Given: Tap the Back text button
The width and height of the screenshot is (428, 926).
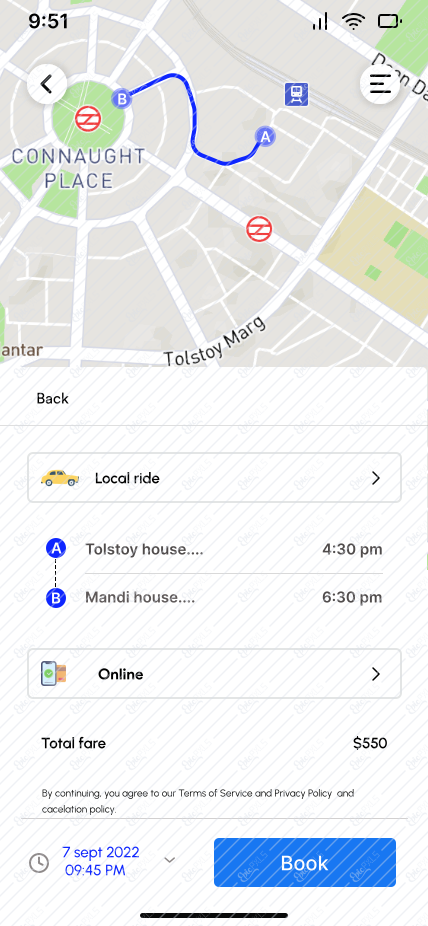Looking at the screenshot, I should 53,399.
